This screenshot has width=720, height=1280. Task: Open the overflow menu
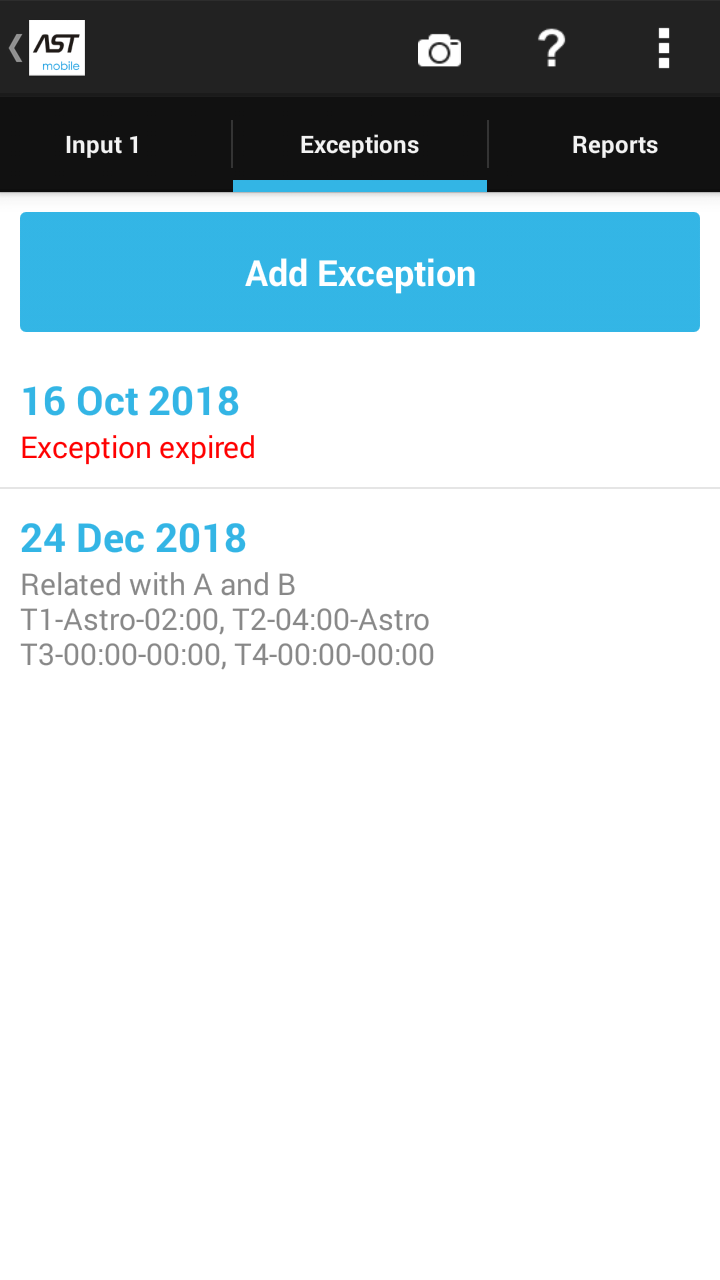point(663,48)
